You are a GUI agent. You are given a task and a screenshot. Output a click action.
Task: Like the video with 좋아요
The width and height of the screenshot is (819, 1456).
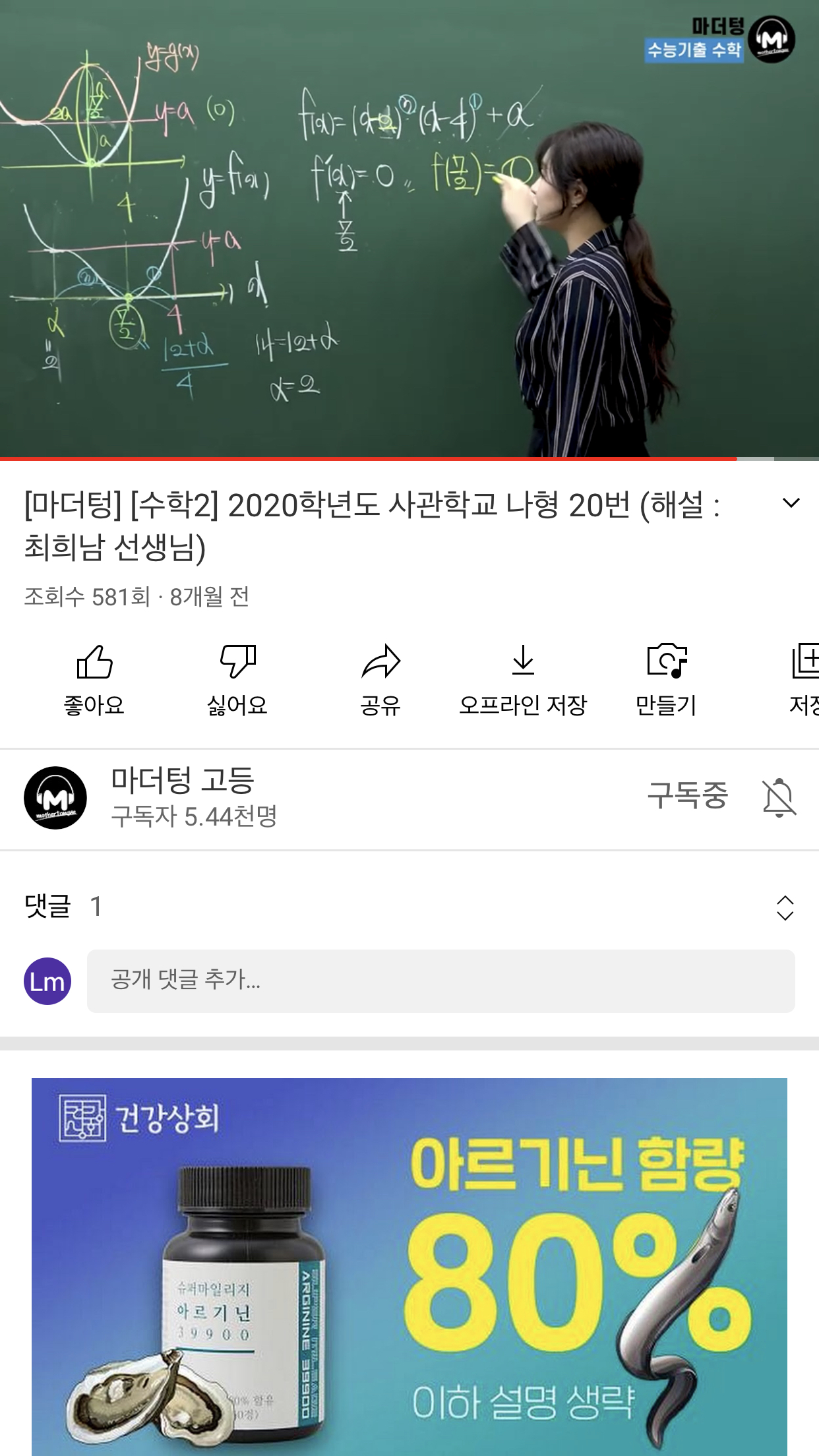pos(94,679)
